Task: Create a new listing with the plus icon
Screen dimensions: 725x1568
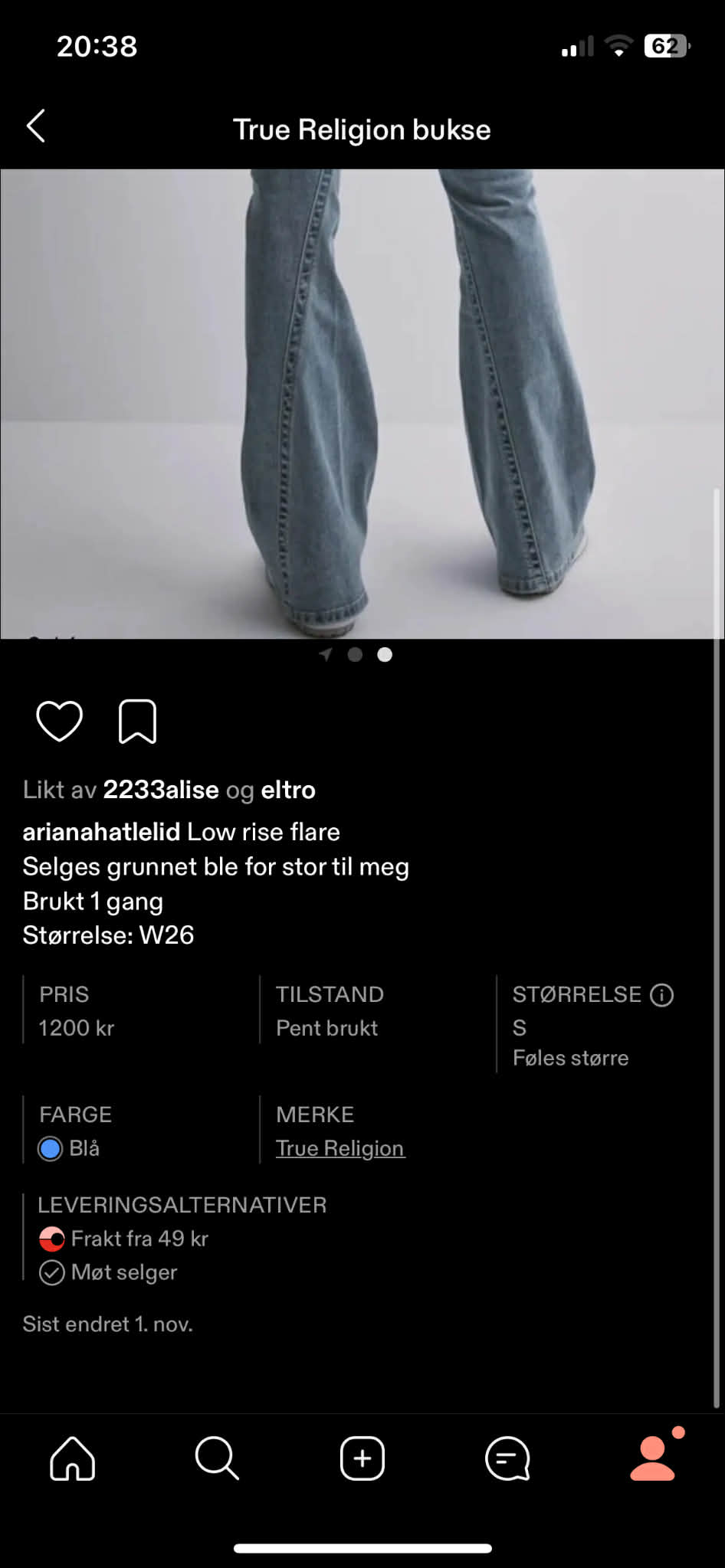Action: [x=362, y=1458]
